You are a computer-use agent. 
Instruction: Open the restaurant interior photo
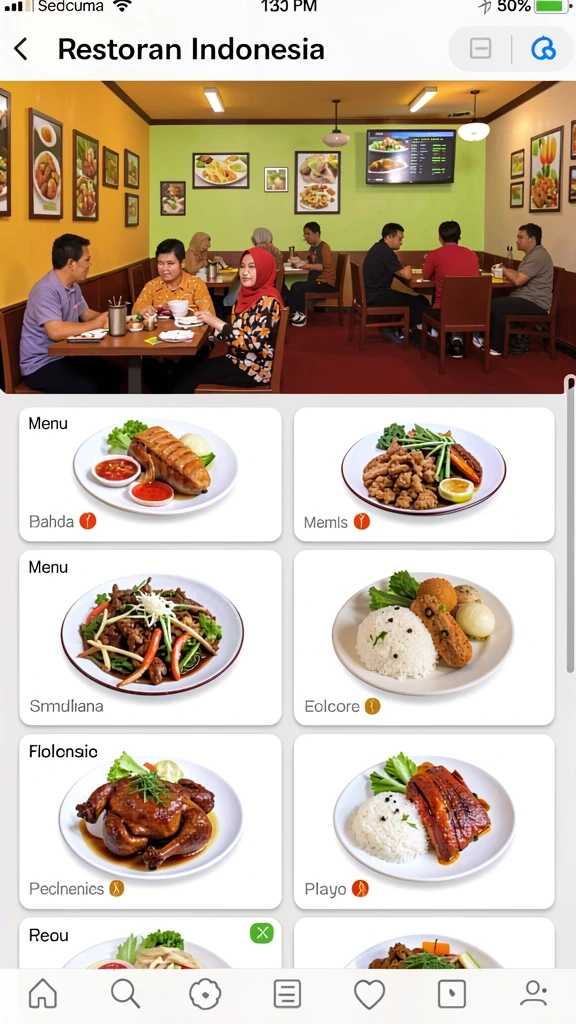click(x=288, y=237)
